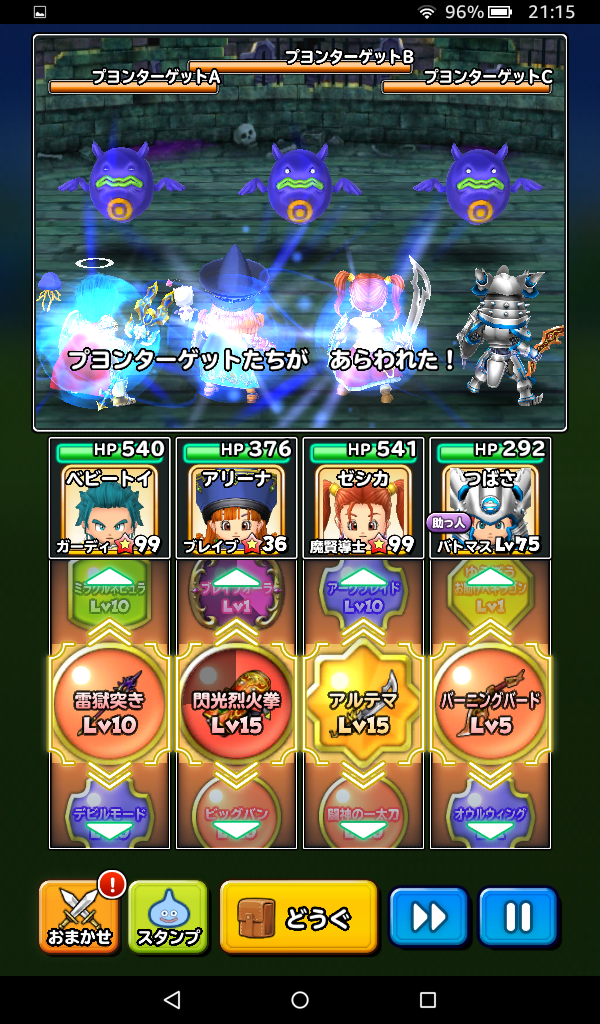The width and height of the screenshot is (600, 1024).
Task: Choose the アークブレイド Lv10 skill above アルテマ
Action: (x=364, y=596)
